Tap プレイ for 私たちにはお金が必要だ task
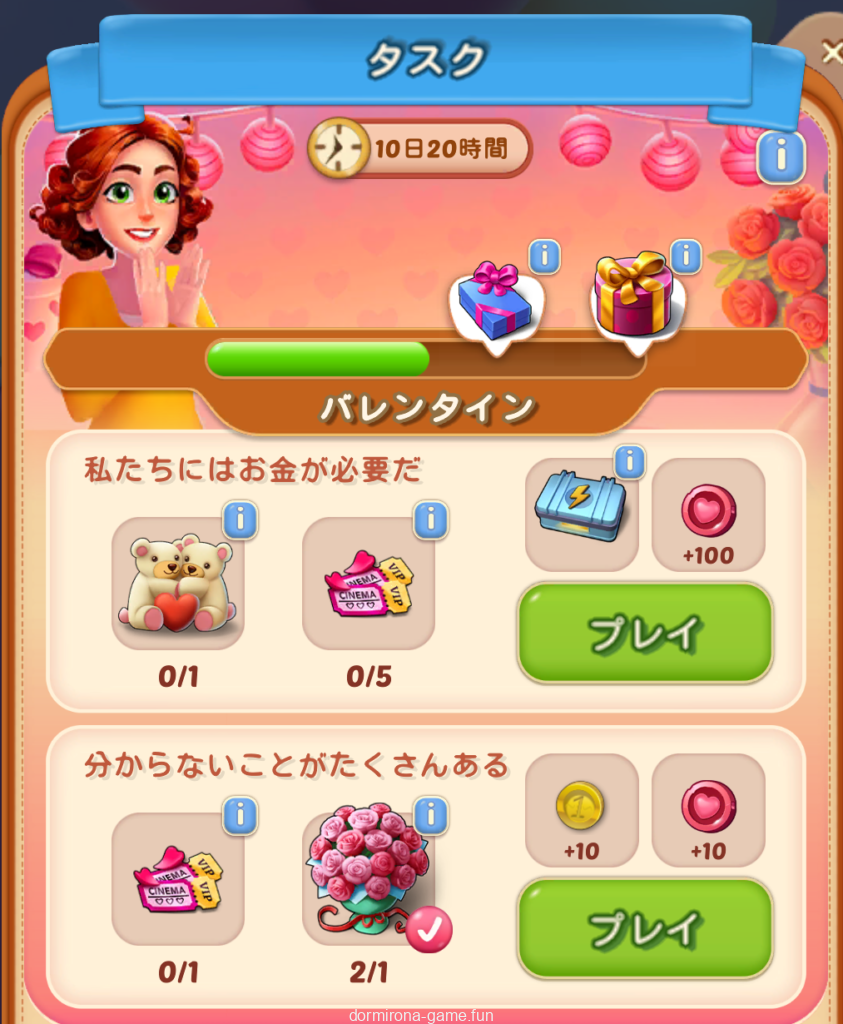 click(x=645, y=633)
